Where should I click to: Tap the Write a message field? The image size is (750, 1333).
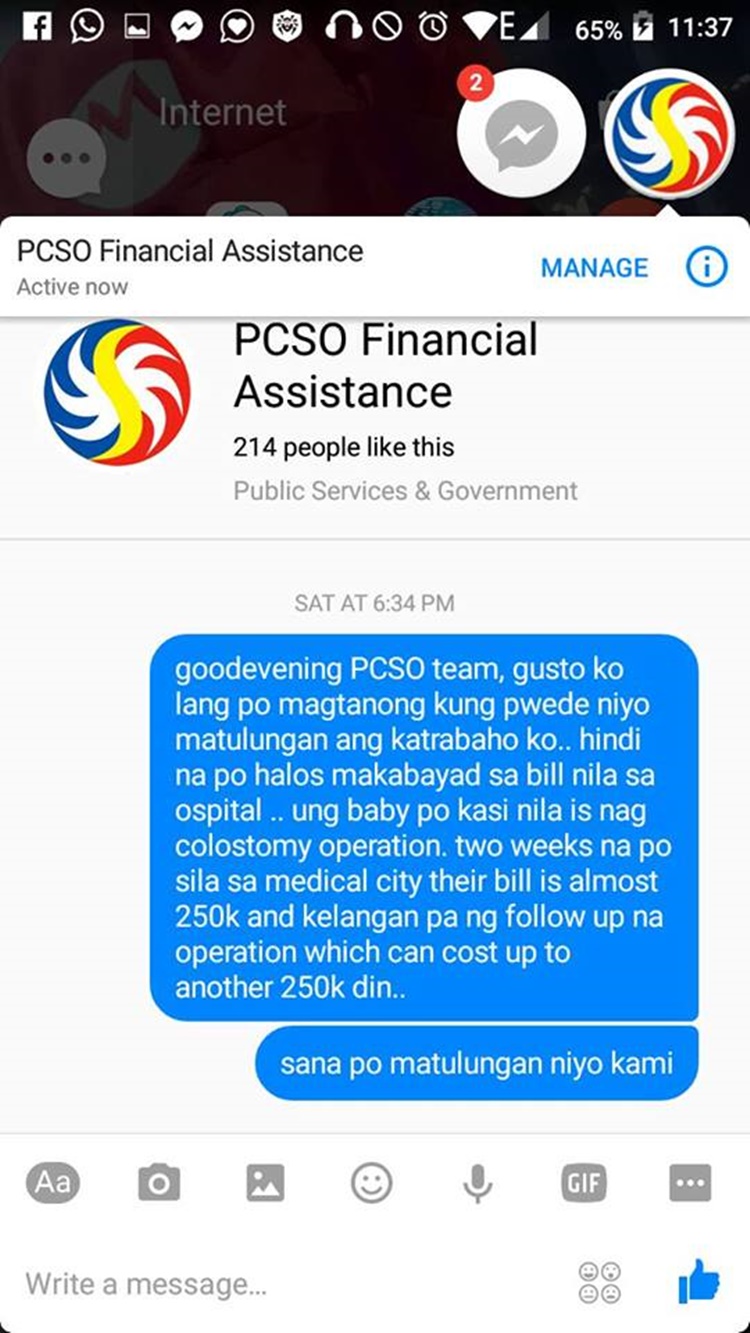click(290, 1283)
